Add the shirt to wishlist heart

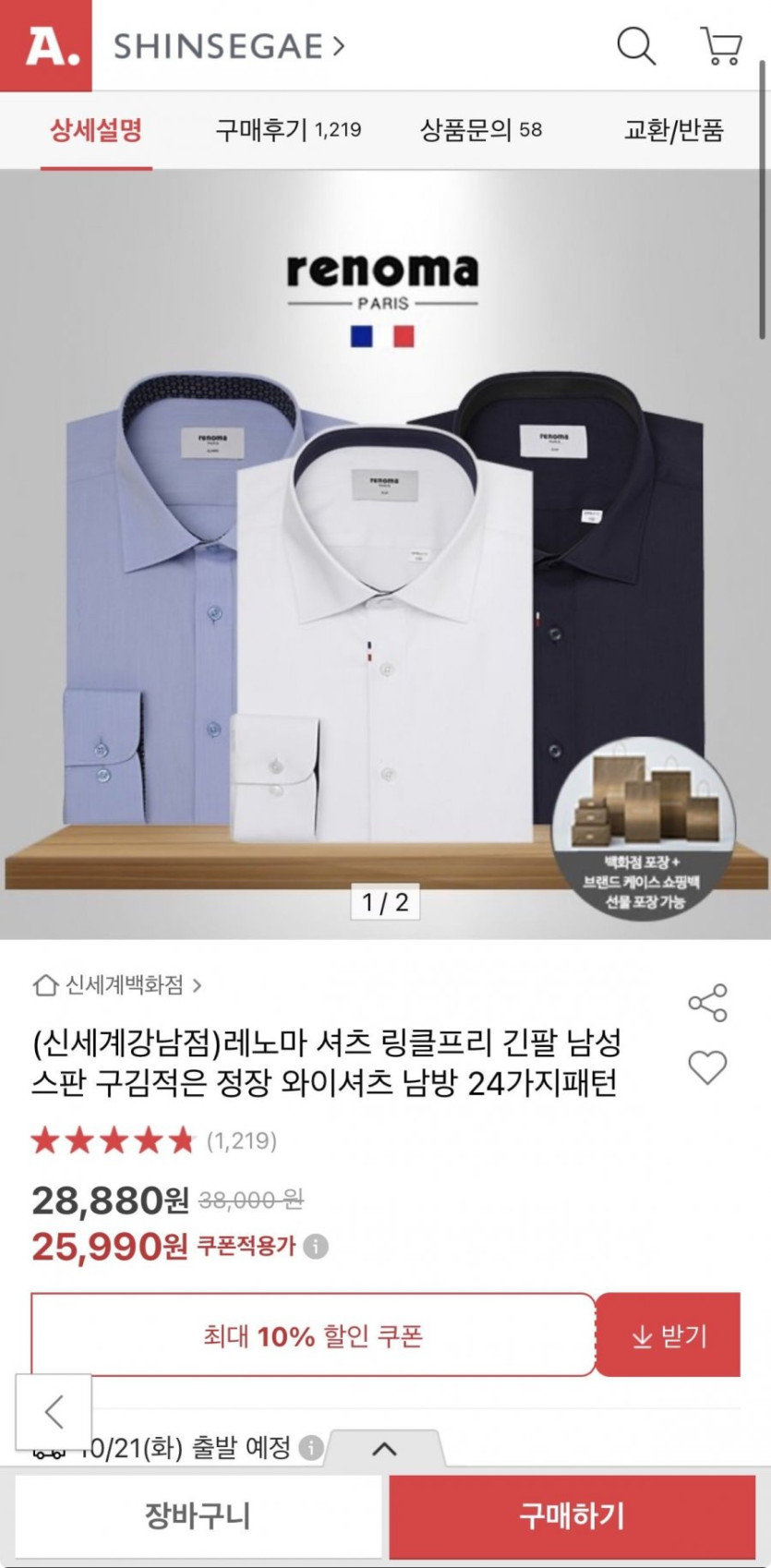click(707, 1067)
